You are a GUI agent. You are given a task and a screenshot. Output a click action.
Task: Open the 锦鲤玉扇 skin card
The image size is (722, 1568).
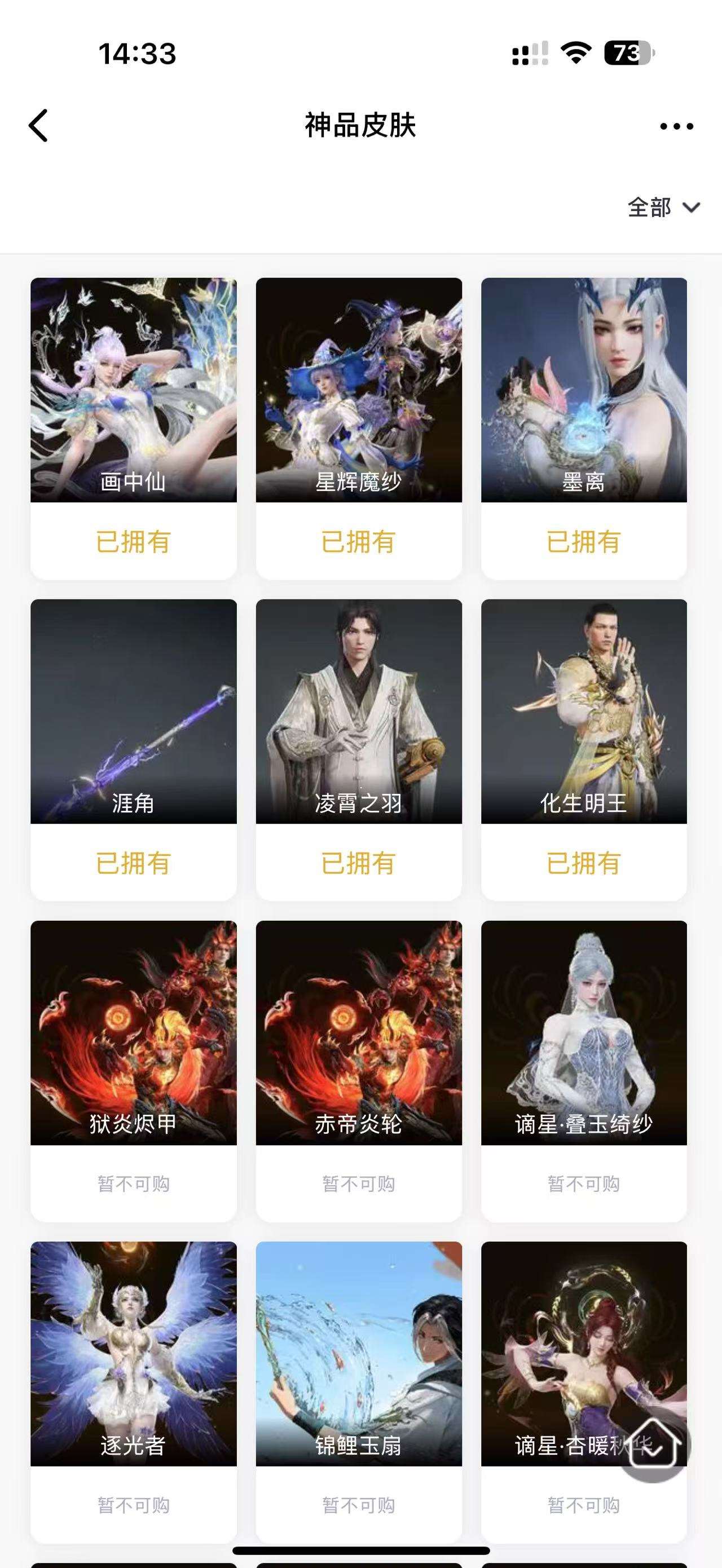[x=359, y=1354]
